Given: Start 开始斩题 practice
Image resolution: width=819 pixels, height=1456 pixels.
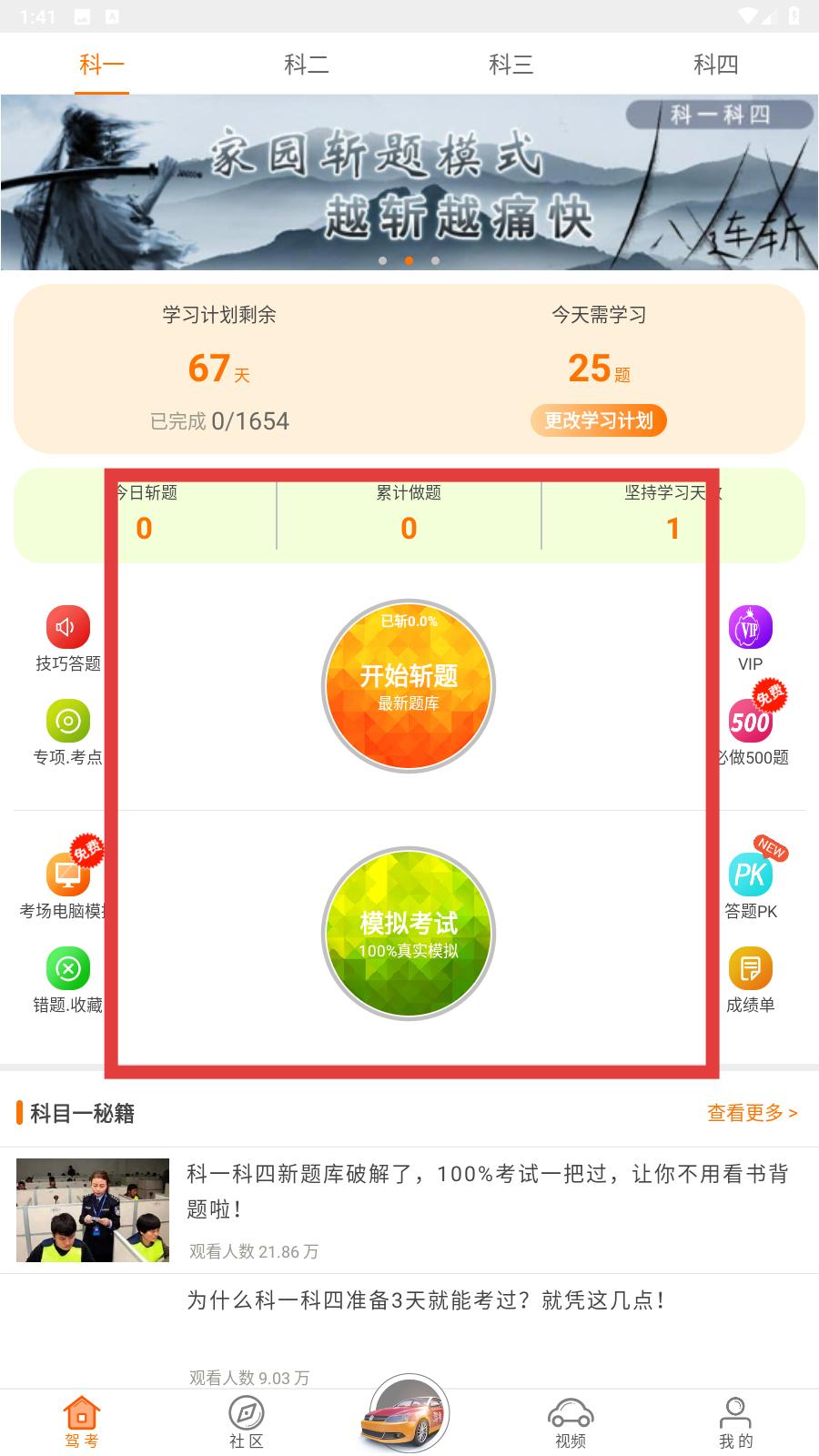Looking at the screenshot, I should point(409,685).
